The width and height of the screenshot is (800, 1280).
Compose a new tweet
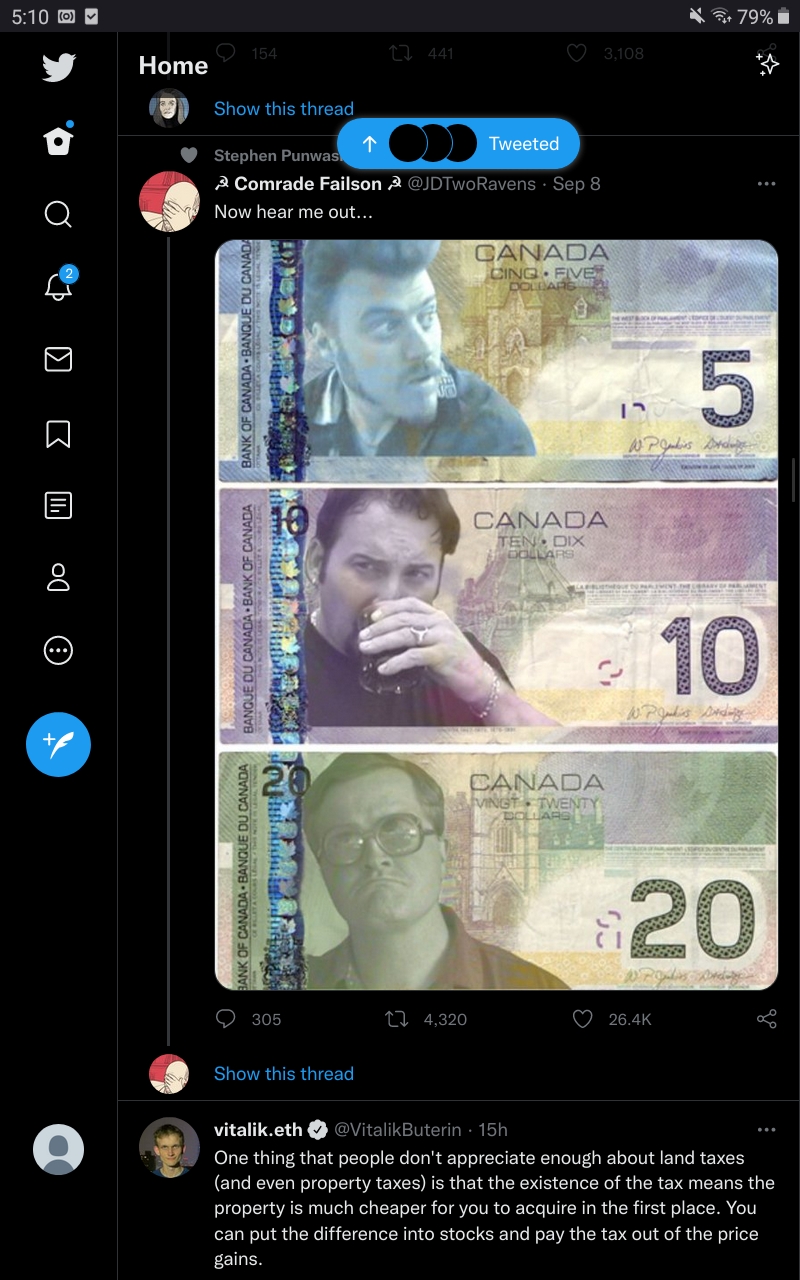click(58, 744)
